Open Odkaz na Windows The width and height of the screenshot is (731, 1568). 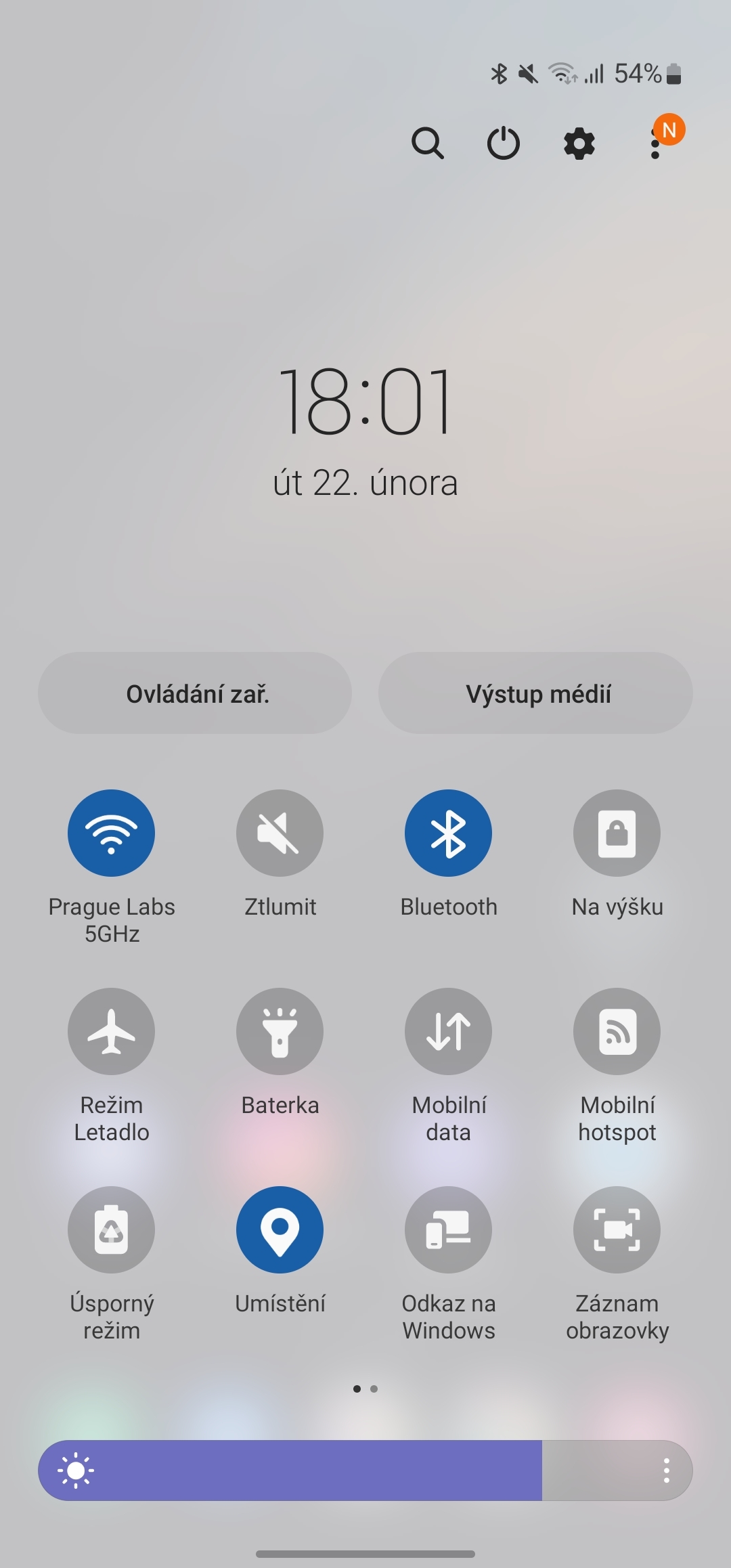[448, 1230]
